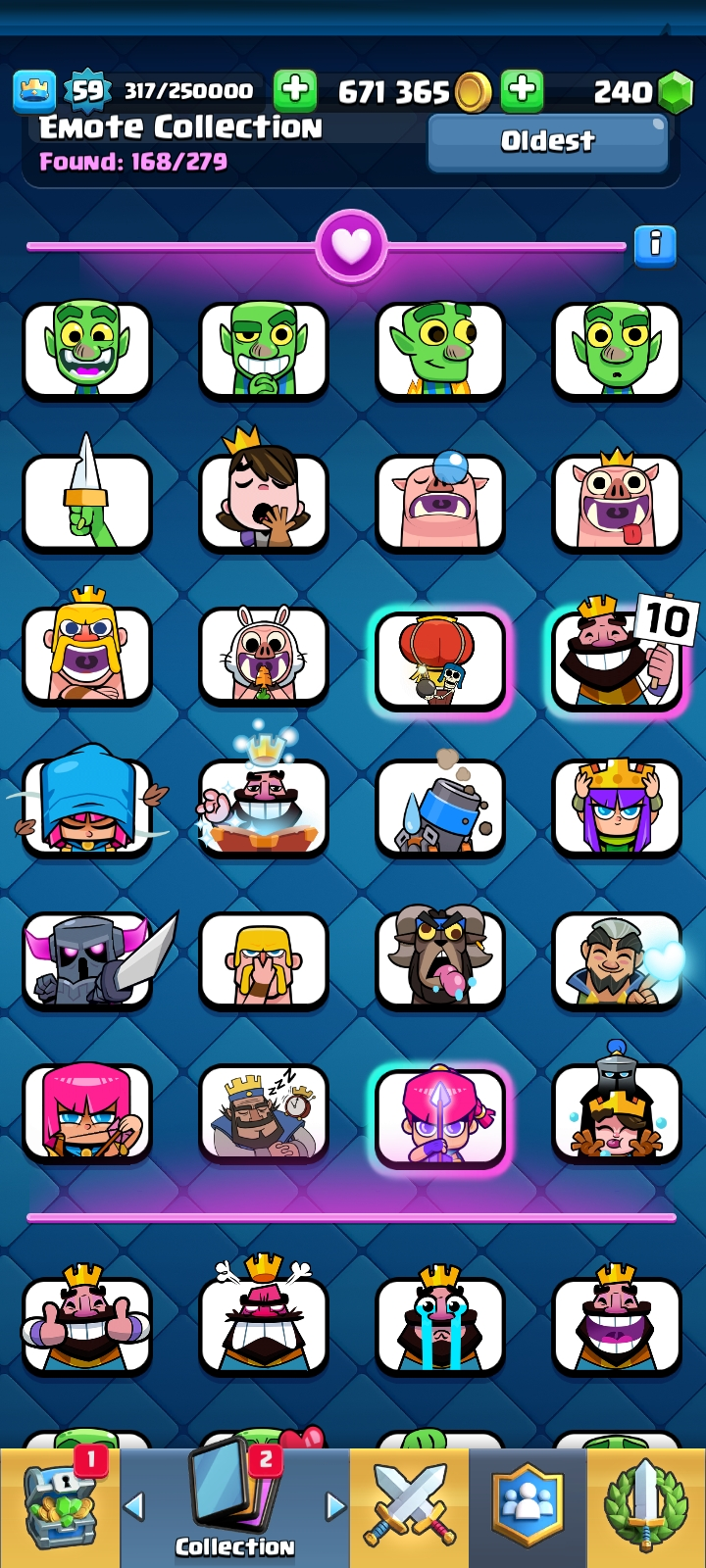Tap the Oldest sort button

548,141
